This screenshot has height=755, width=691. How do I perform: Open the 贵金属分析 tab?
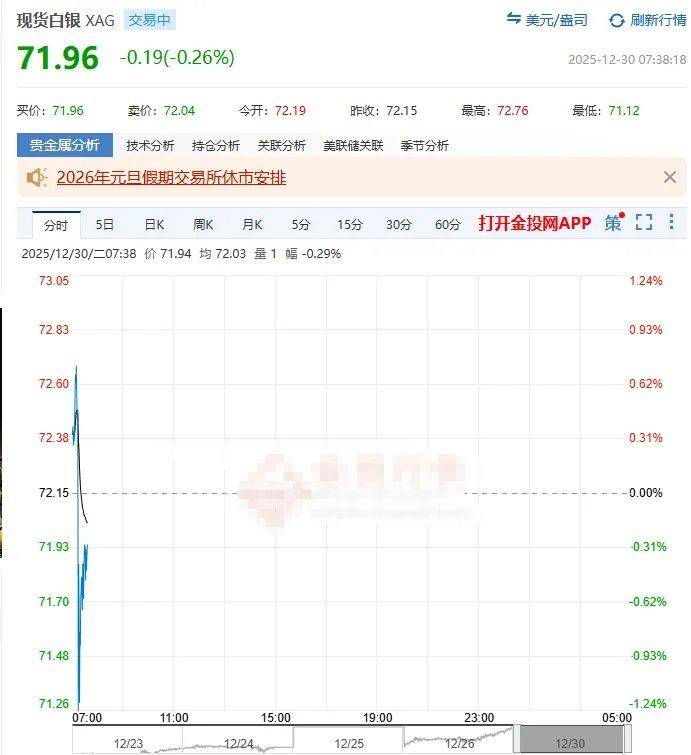coord(65,145)
